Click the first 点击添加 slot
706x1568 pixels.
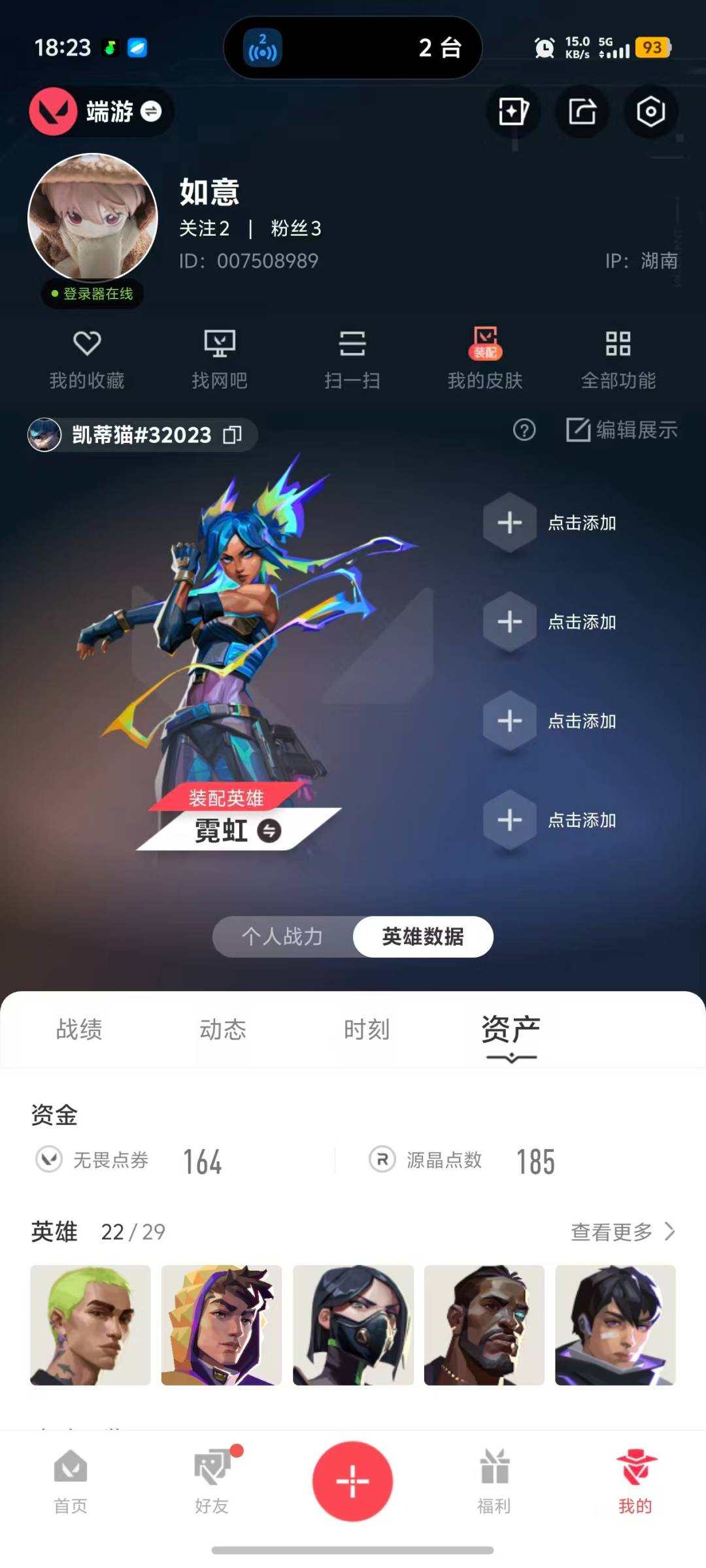coord(509,522)
